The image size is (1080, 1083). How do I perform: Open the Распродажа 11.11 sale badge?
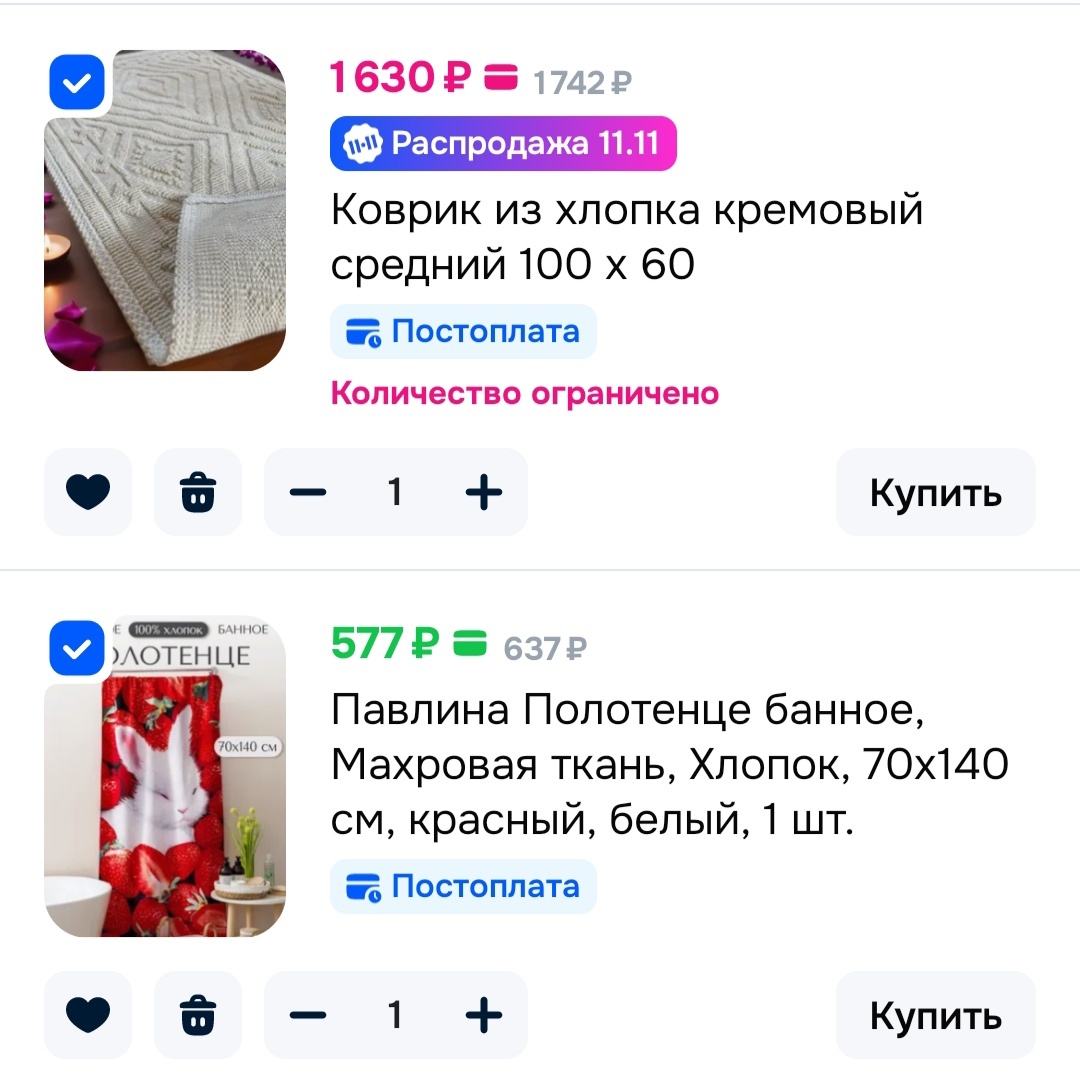click(503, 144)
